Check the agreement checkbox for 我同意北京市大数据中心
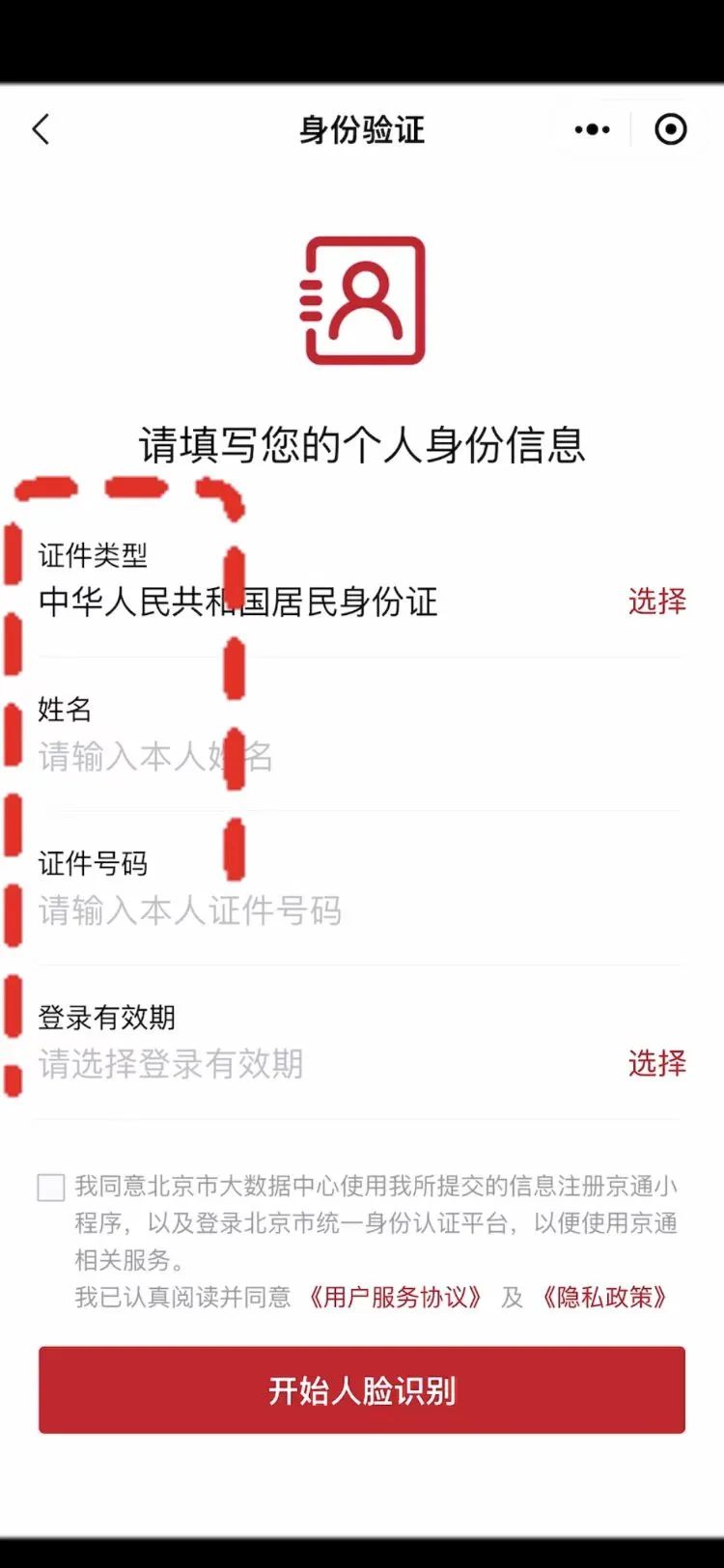 coord(51,1188)
